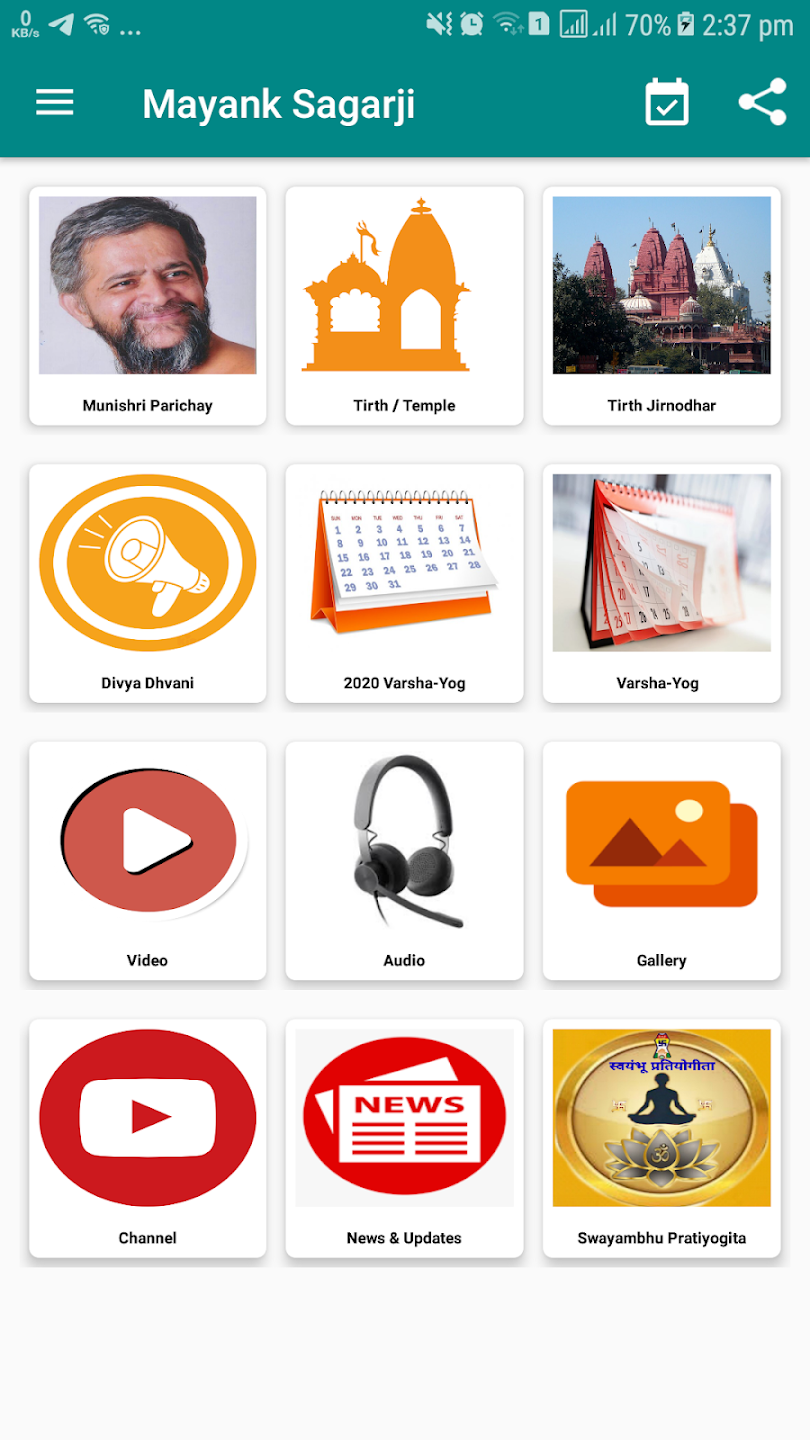Open Munishri Parichay card

click(x=148, y=305)
